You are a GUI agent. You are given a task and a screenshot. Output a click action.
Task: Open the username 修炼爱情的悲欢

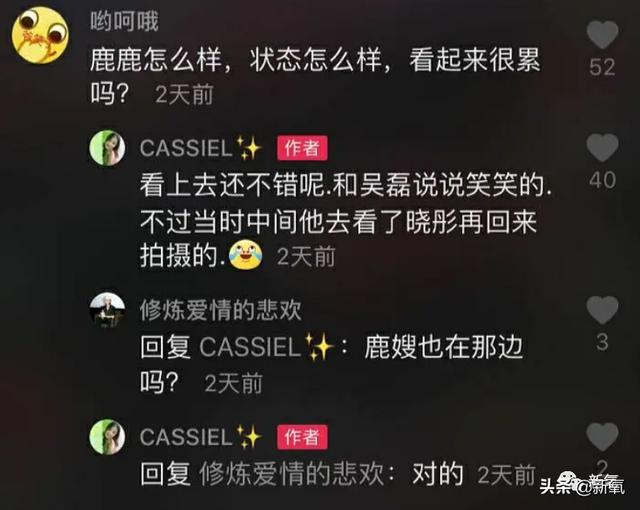pyautogui.click(x=220, y=310)
